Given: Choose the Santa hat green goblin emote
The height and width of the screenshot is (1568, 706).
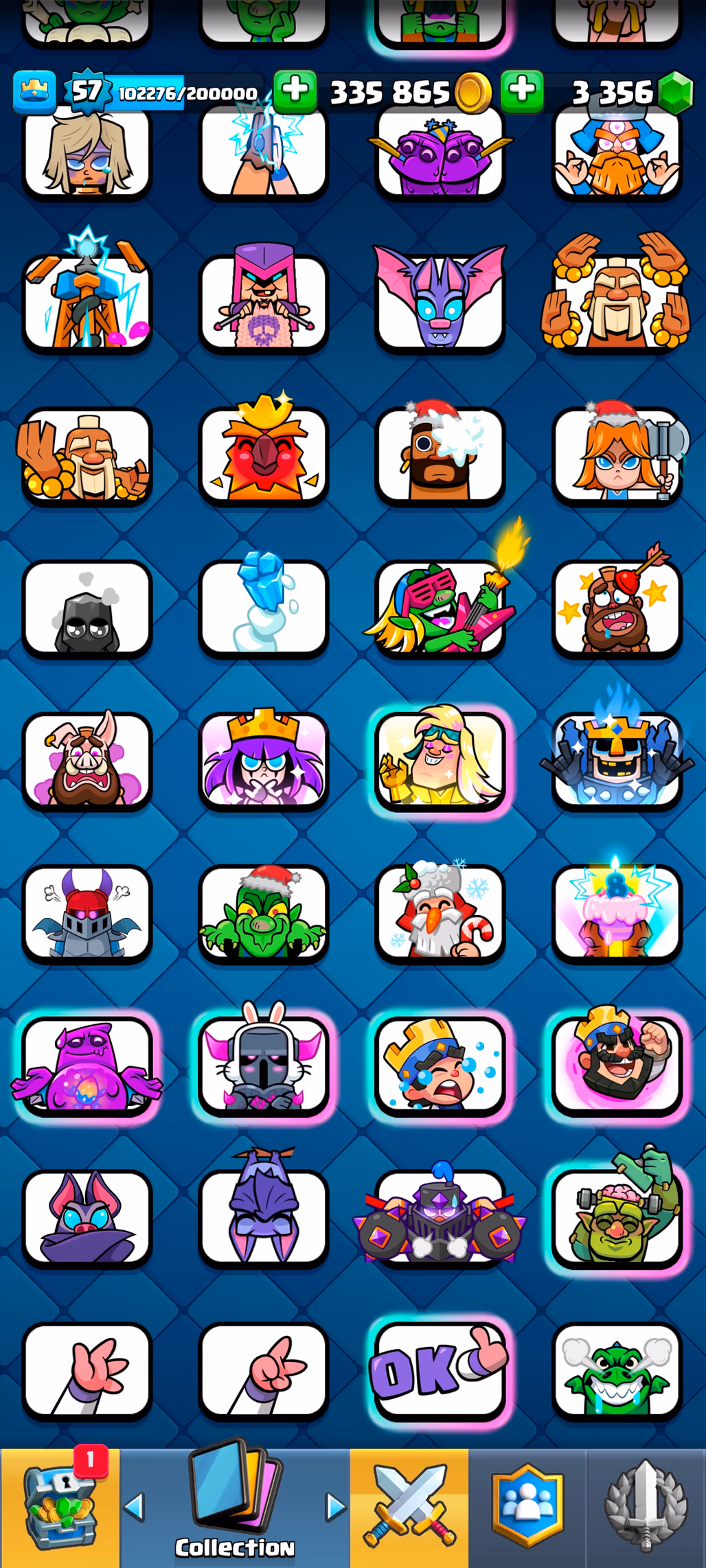Looking at the screenshot, I should pos(263,913).
